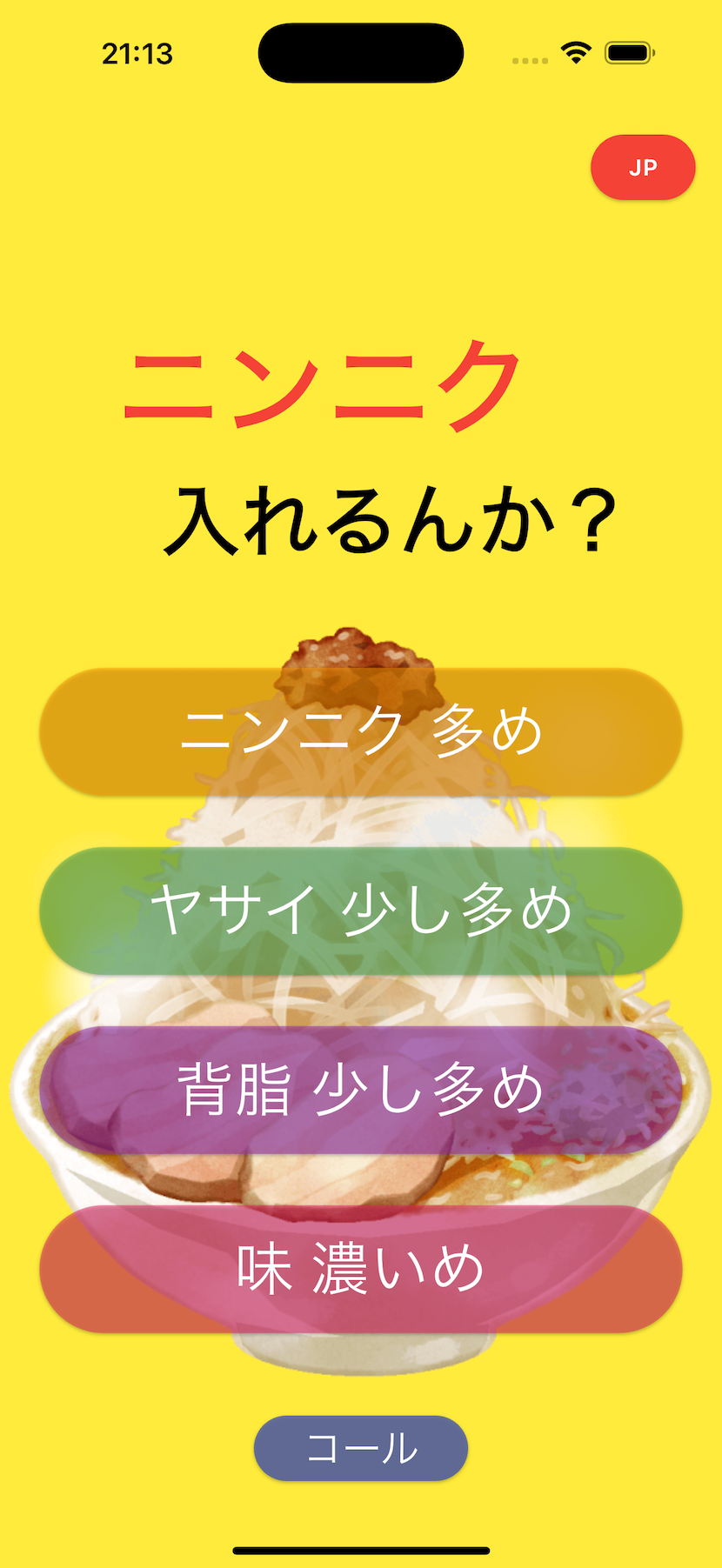Hit the コール button

click(x=360, y=1448)
